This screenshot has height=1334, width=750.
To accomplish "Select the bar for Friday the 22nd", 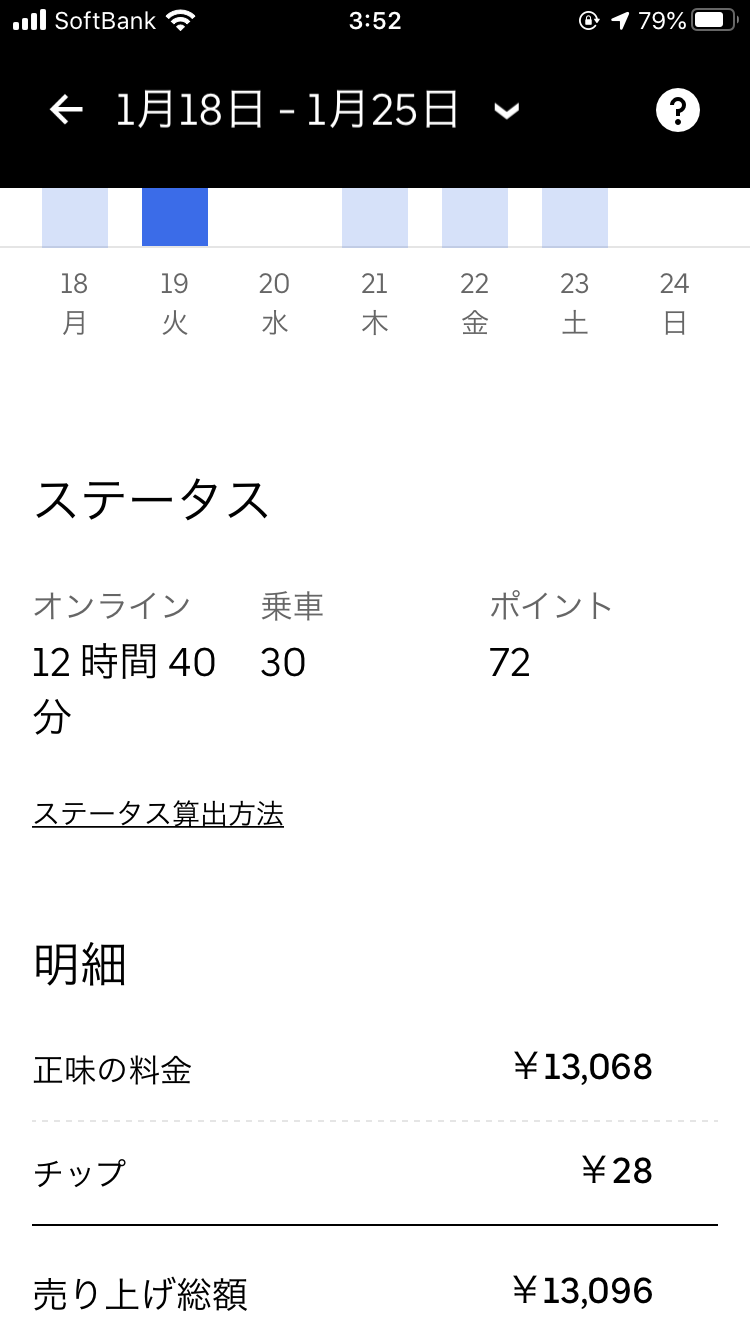I will tap(475, 217).
